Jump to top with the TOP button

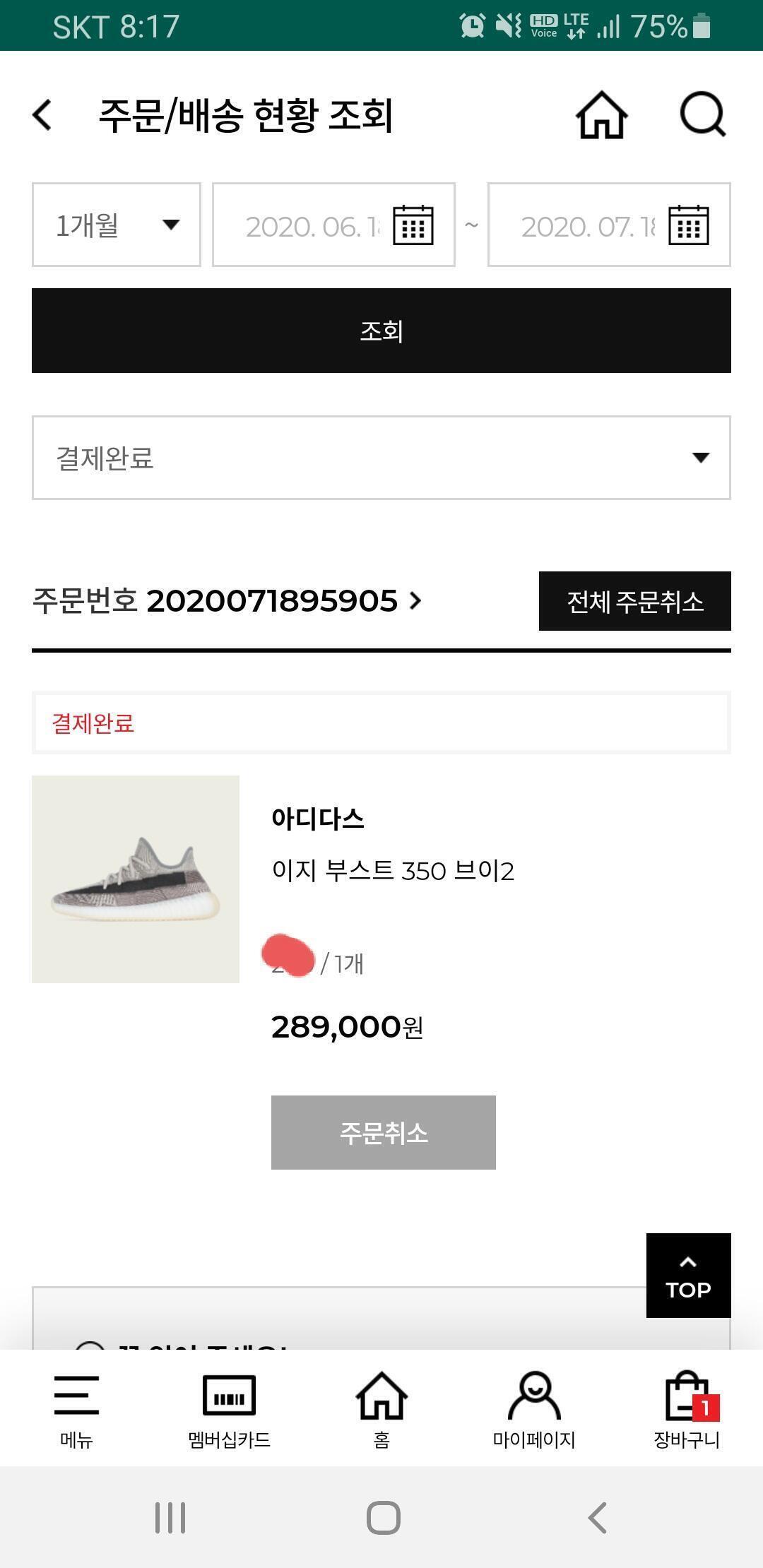click(688, 1275)
